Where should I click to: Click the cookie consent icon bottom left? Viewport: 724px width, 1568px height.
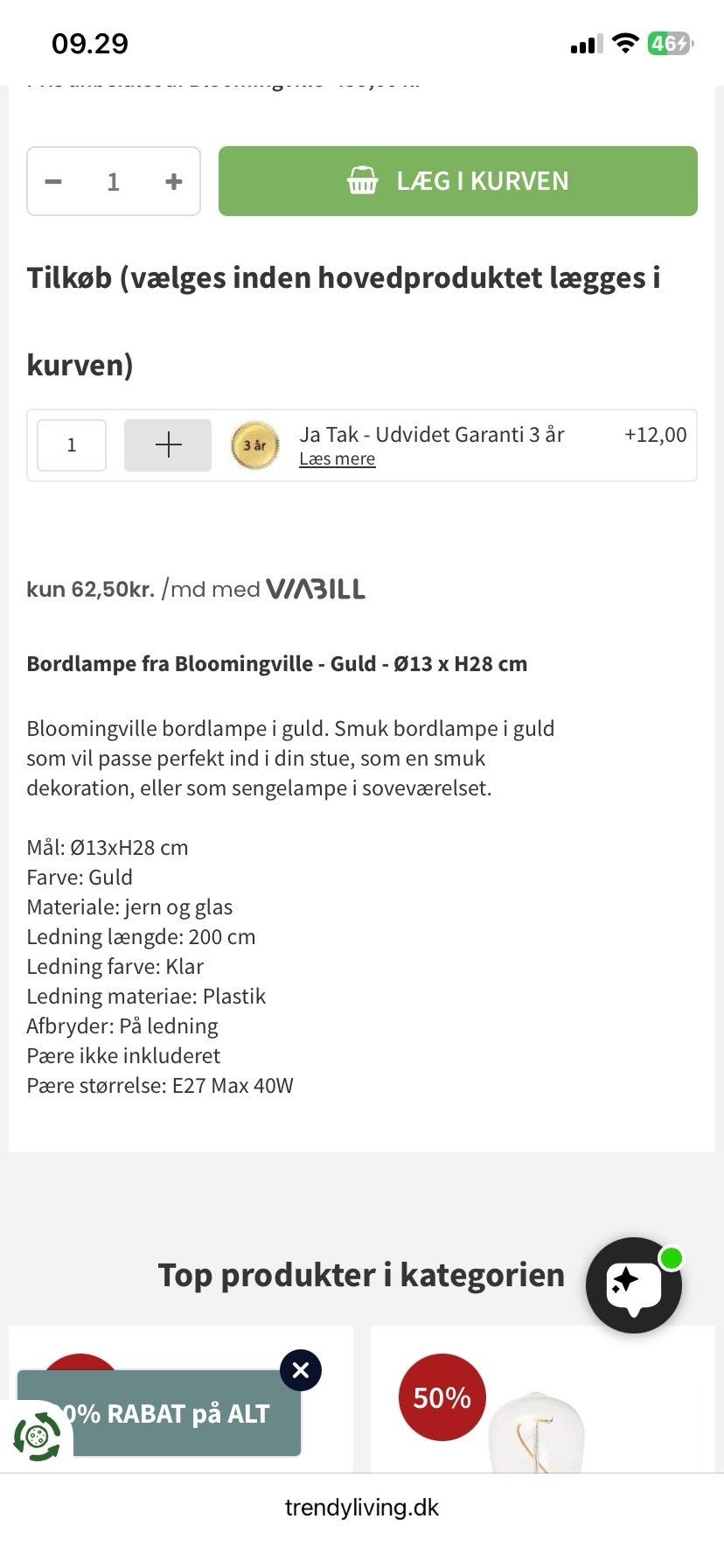click(37, 1435)
